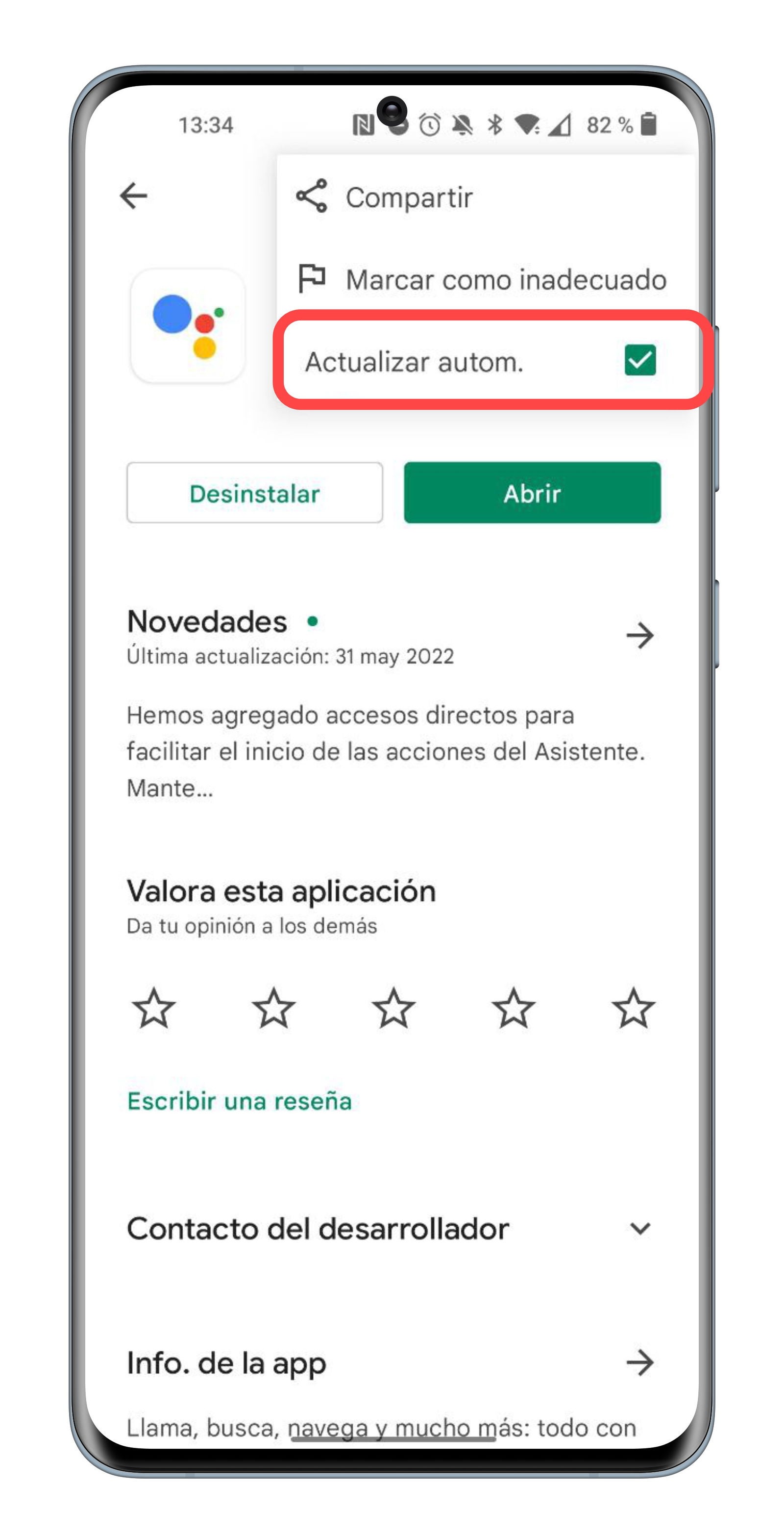This screenshot has height=1534, width=784.
Task: Tap Escribir una reseña link
Action: (x=239, y=1101)
